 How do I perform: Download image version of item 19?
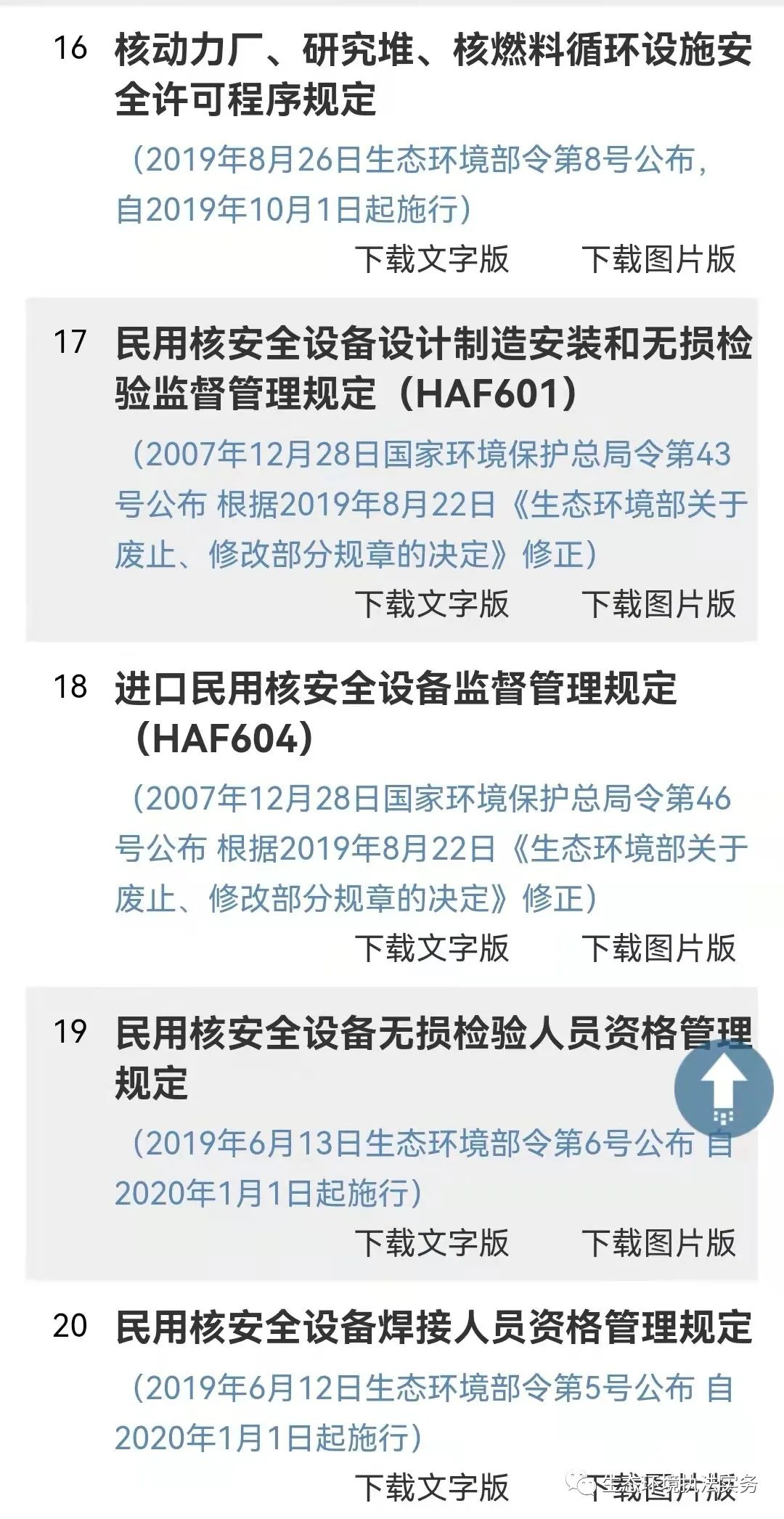(x=658, y=1242)
